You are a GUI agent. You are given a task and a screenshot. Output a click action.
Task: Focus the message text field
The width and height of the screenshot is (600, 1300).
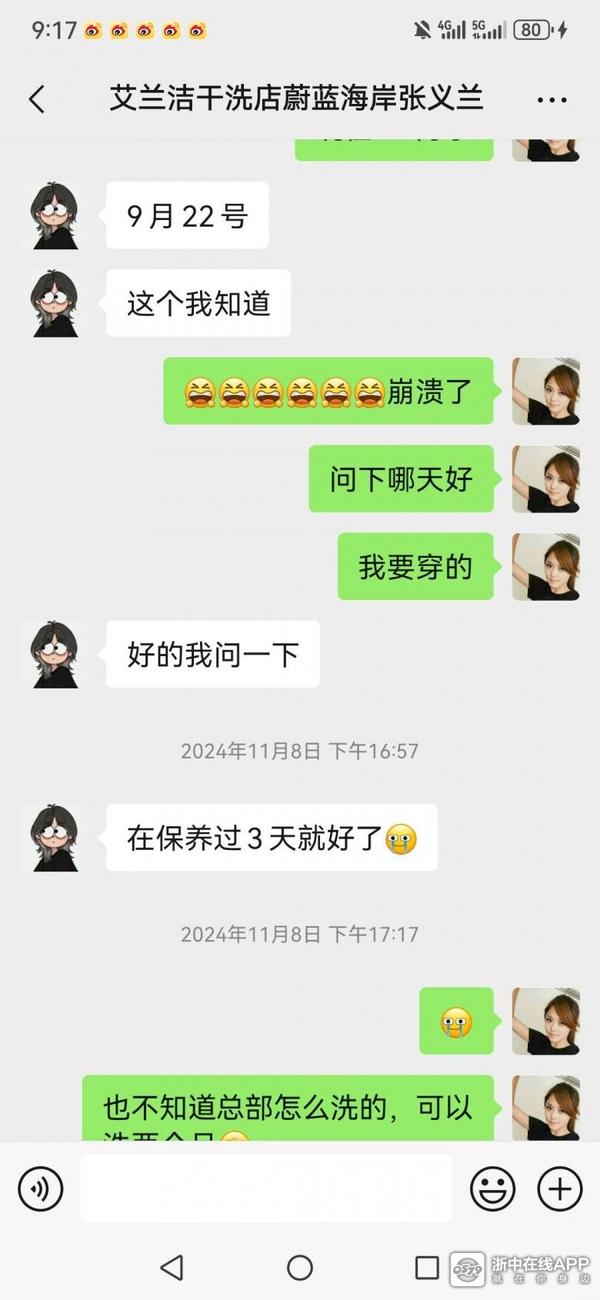pyautogui.click(x=265, y=1188)
